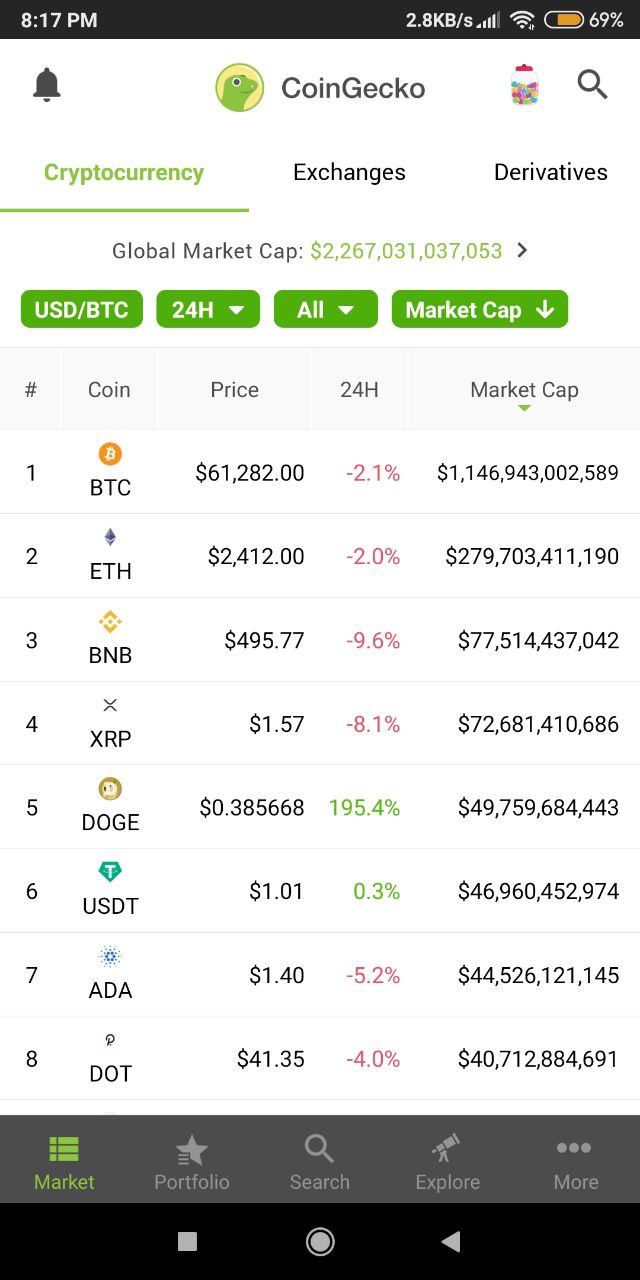The height and width of the screenshot is (1280, 640).
Task: Open the ETH coin row
Action: point(320,556)
